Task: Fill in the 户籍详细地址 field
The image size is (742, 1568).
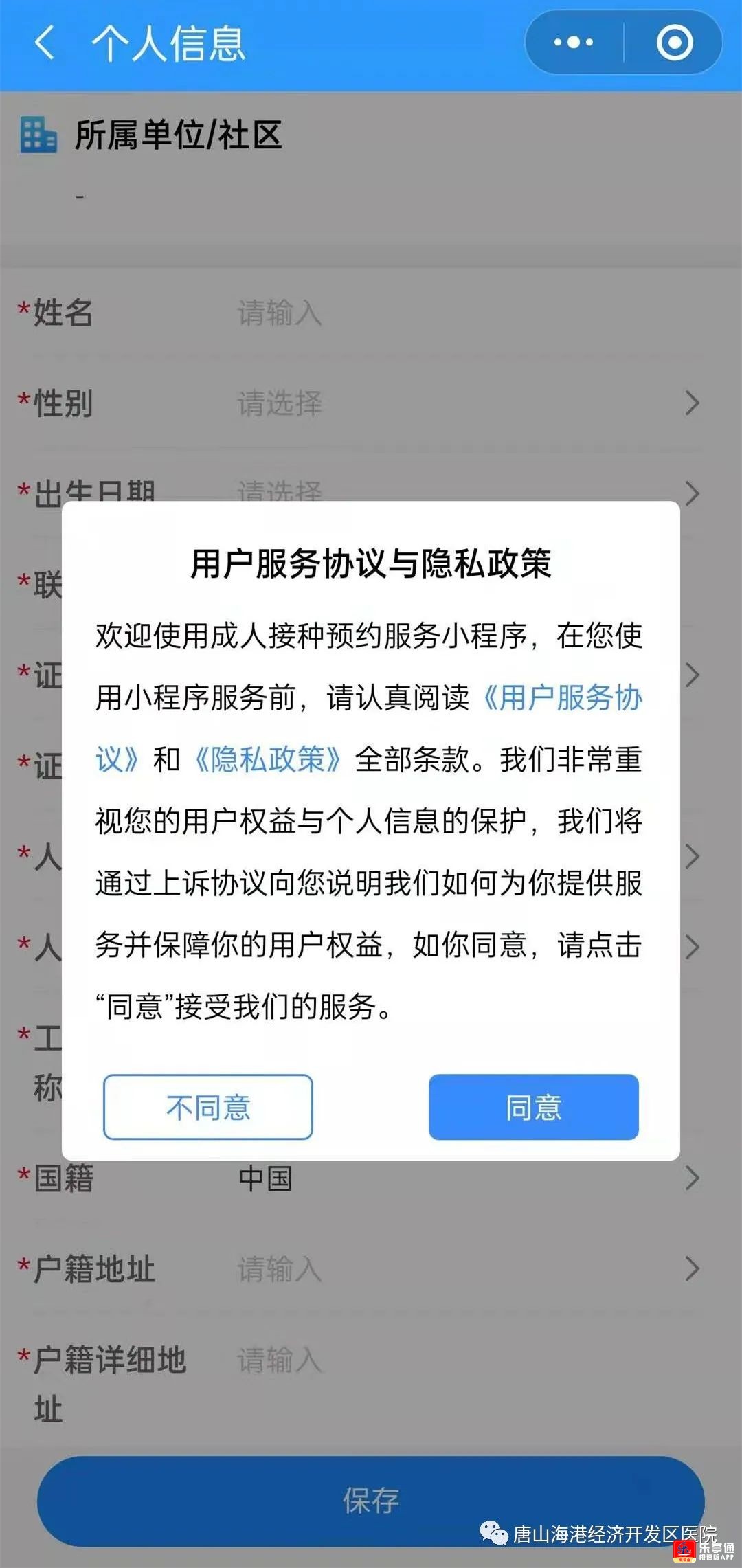Action: 412,1360
